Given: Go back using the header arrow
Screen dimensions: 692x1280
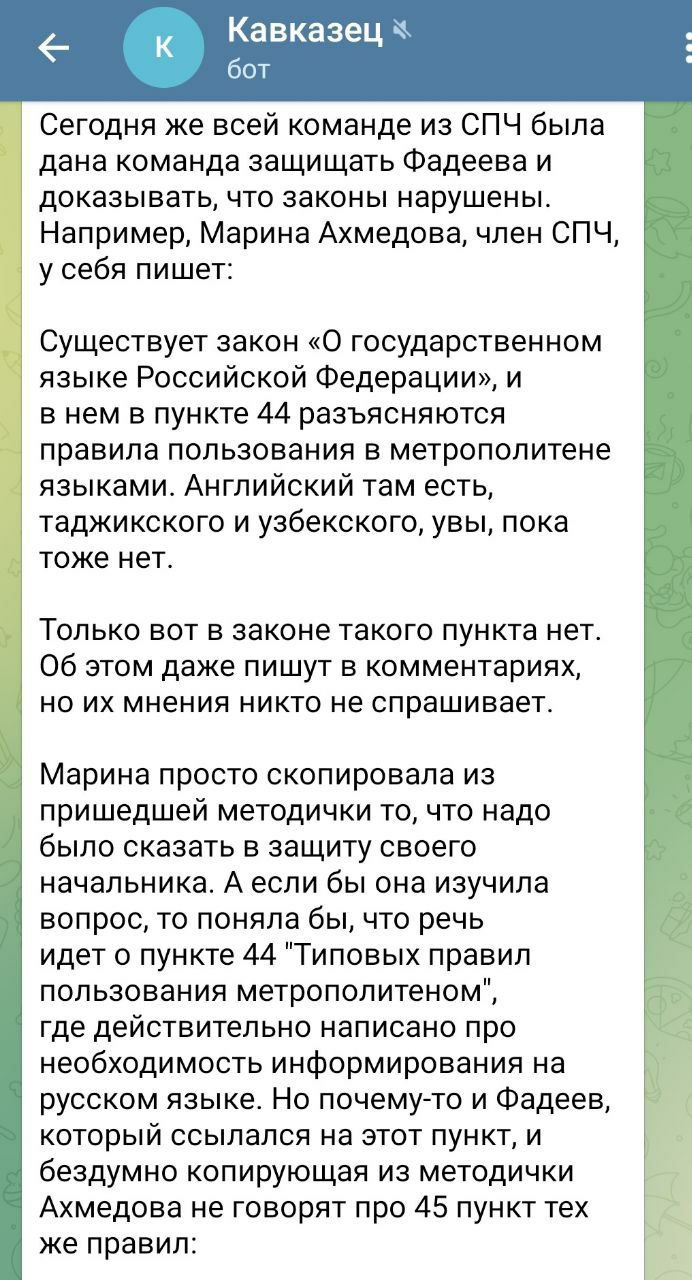Looking at the screenshot, I should click(x=53, y=48).
